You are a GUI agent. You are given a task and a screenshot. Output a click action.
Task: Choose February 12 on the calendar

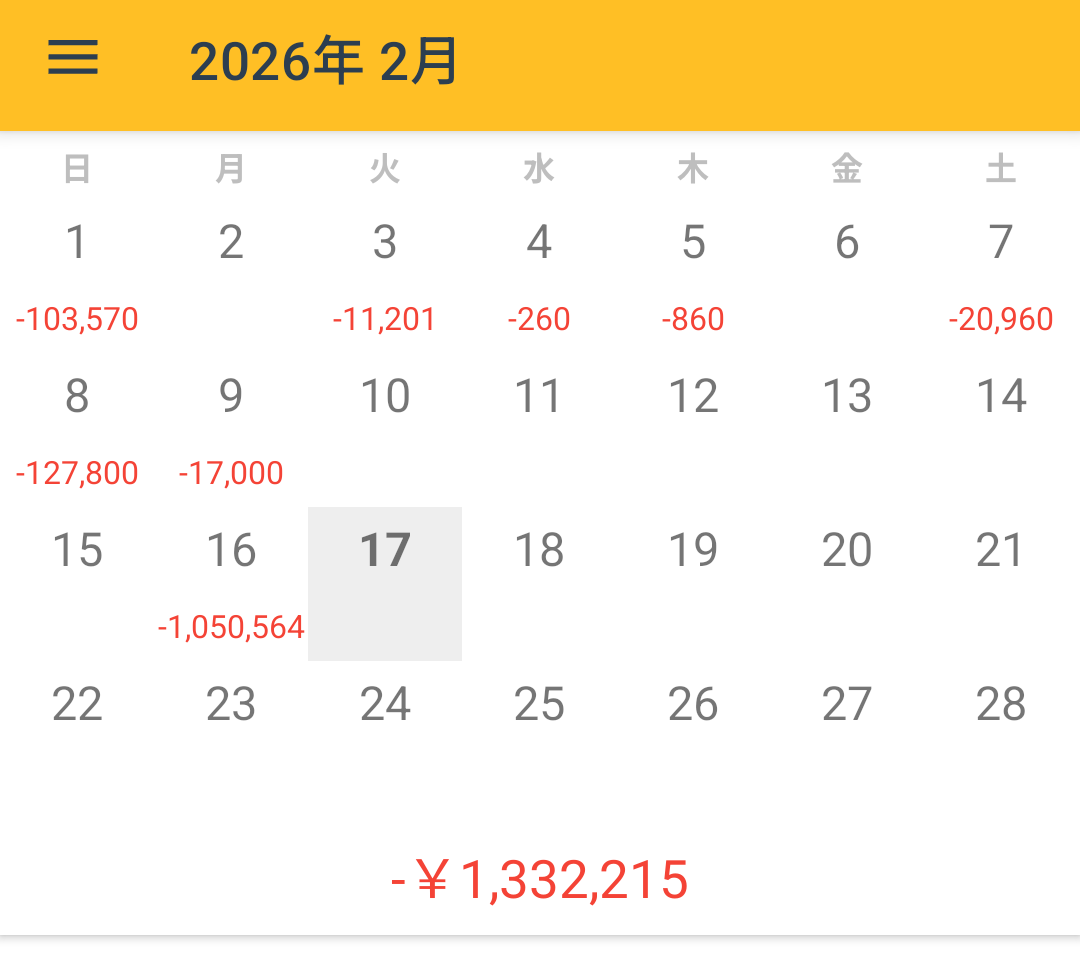click(693, 430)
